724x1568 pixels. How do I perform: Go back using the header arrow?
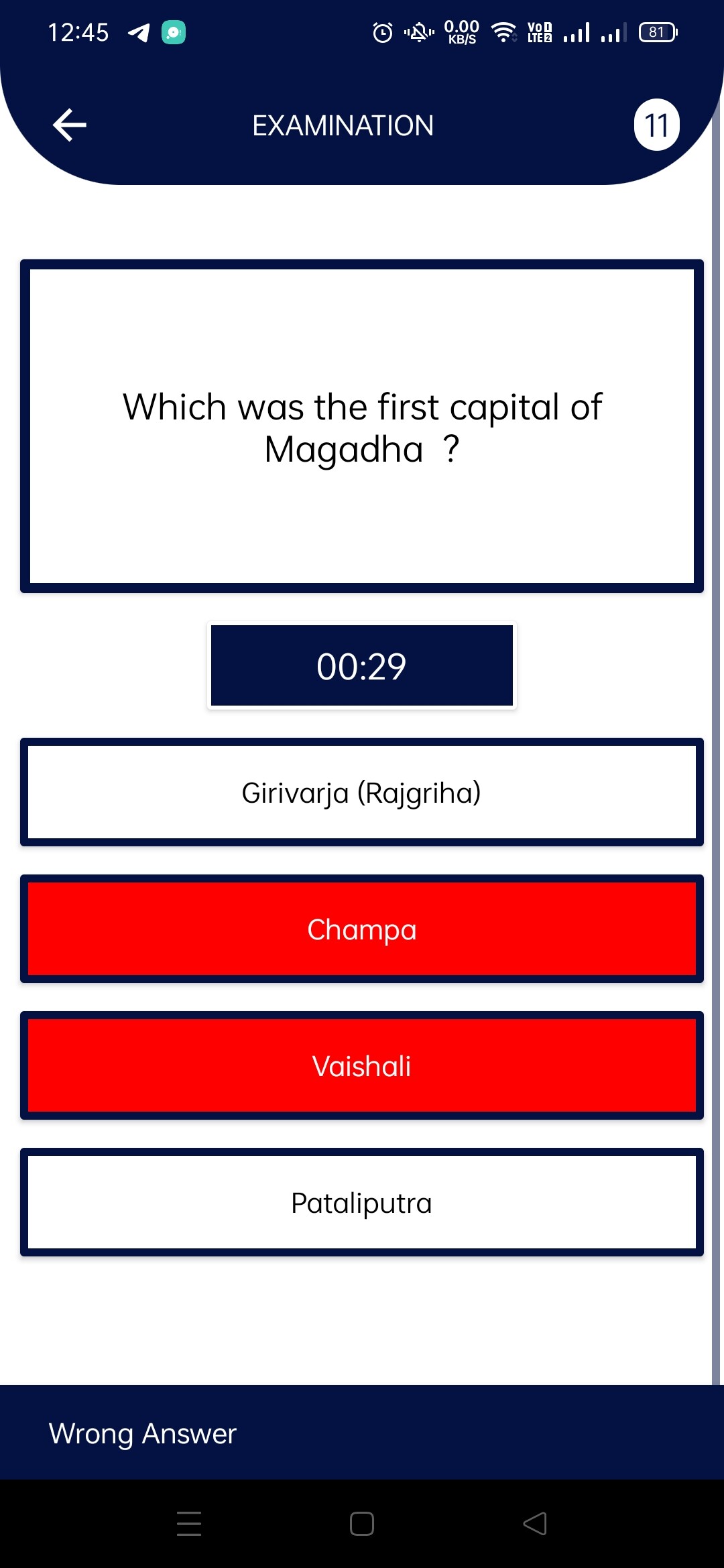click(70, 125)
